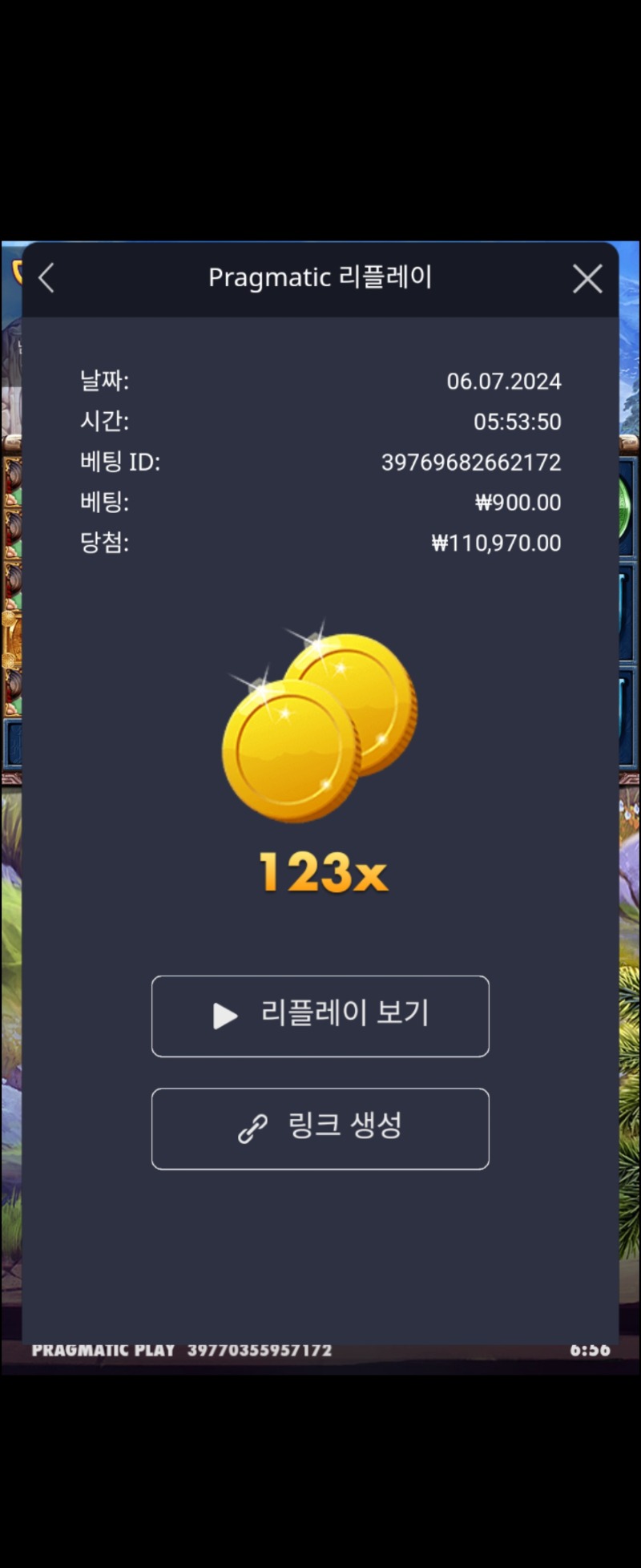Watch the replay with 리플레이 보기
The height and width of the screenshot is (1568, 641).
click(320, 1016)
